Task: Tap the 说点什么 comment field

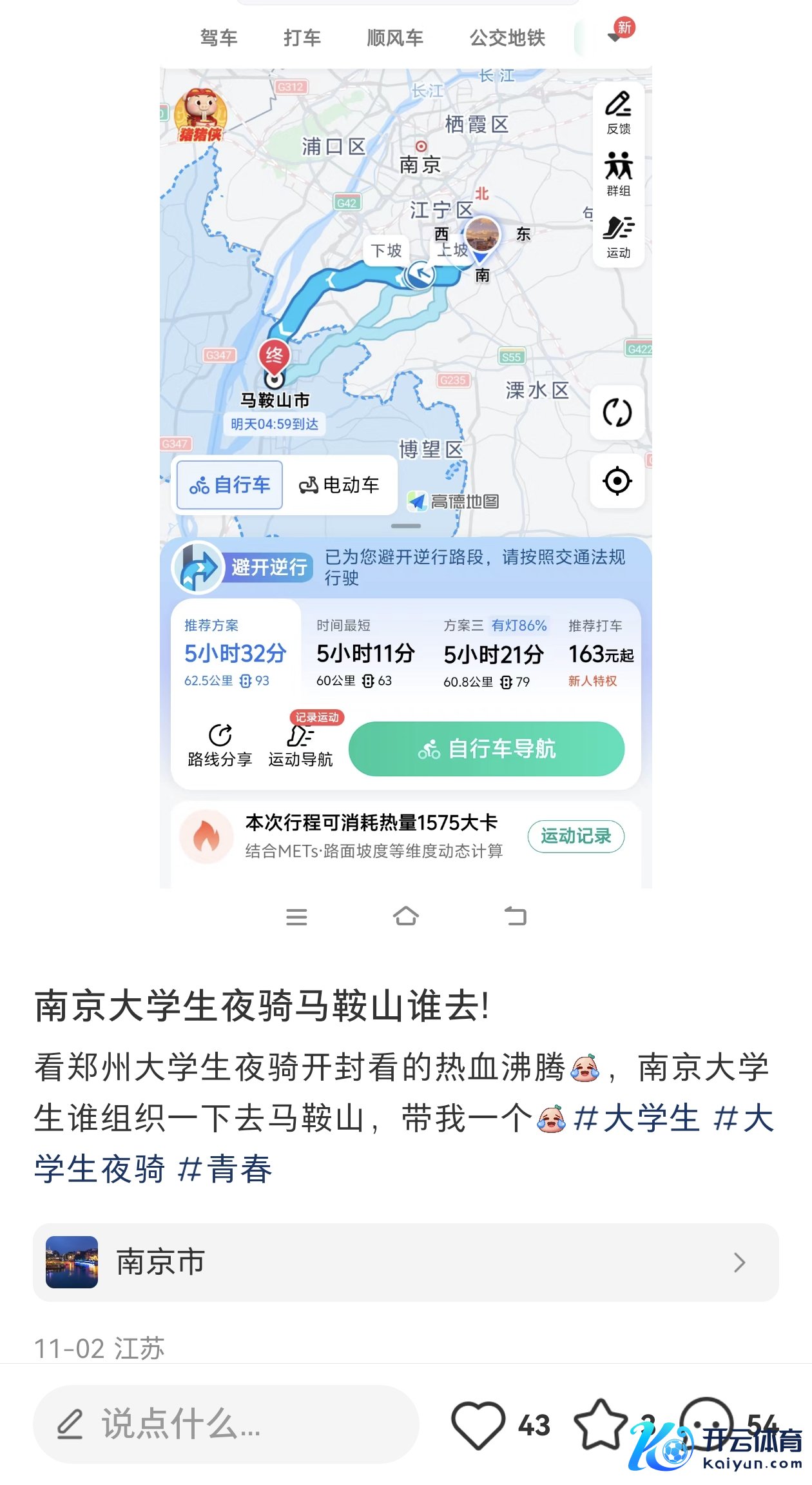Action: [226, 1424]
